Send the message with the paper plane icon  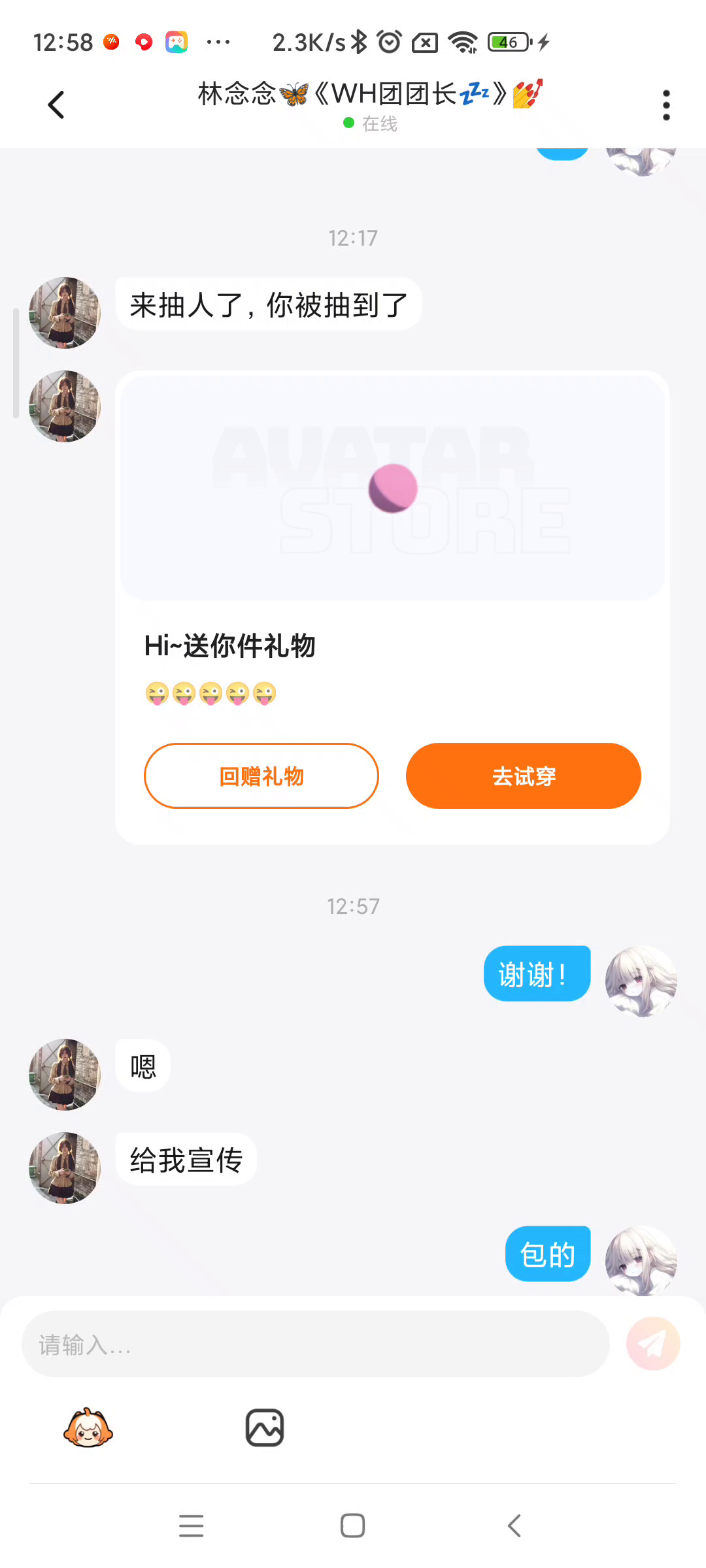tap(653, 1344)
